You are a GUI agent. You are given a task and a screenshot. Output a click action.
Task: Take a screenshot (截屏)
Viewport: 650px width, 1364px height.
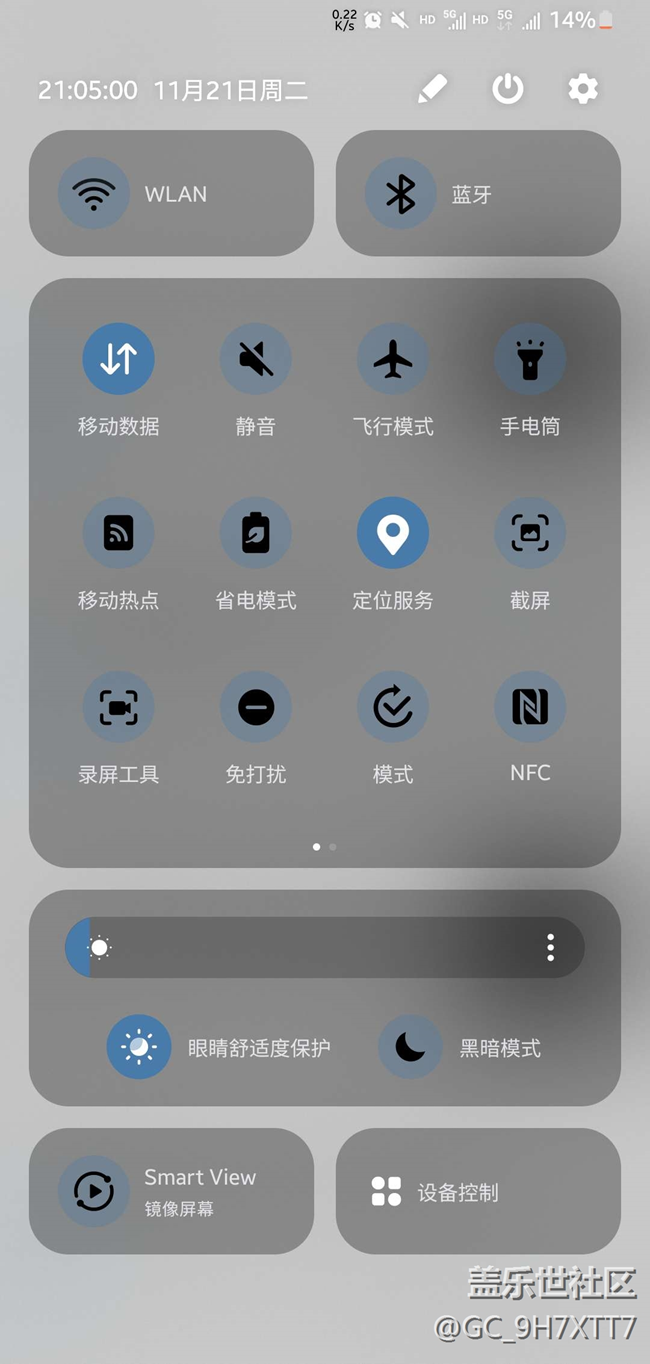(x=530, y=533)
